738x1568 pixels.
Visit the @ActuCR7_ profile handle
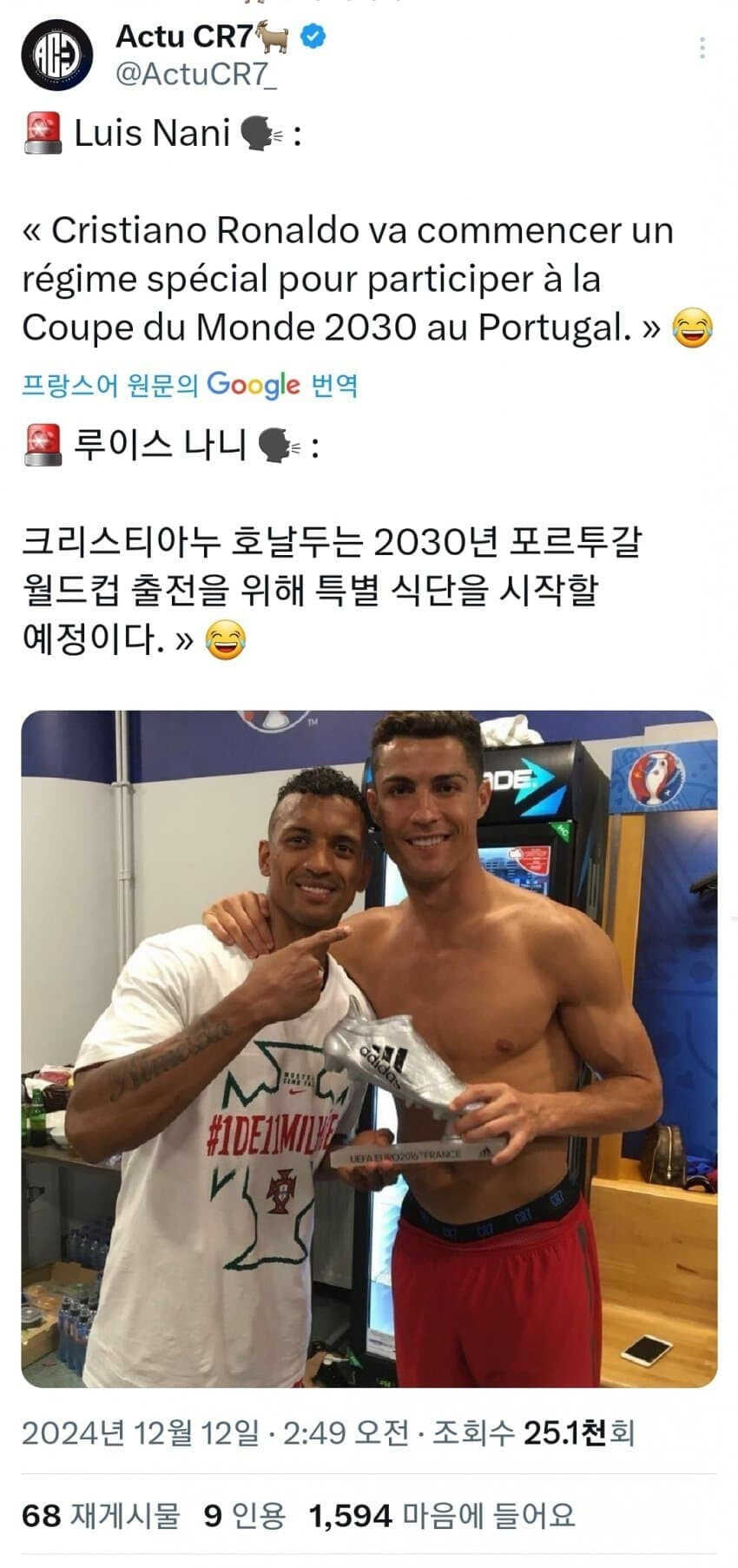coord(197,75)
